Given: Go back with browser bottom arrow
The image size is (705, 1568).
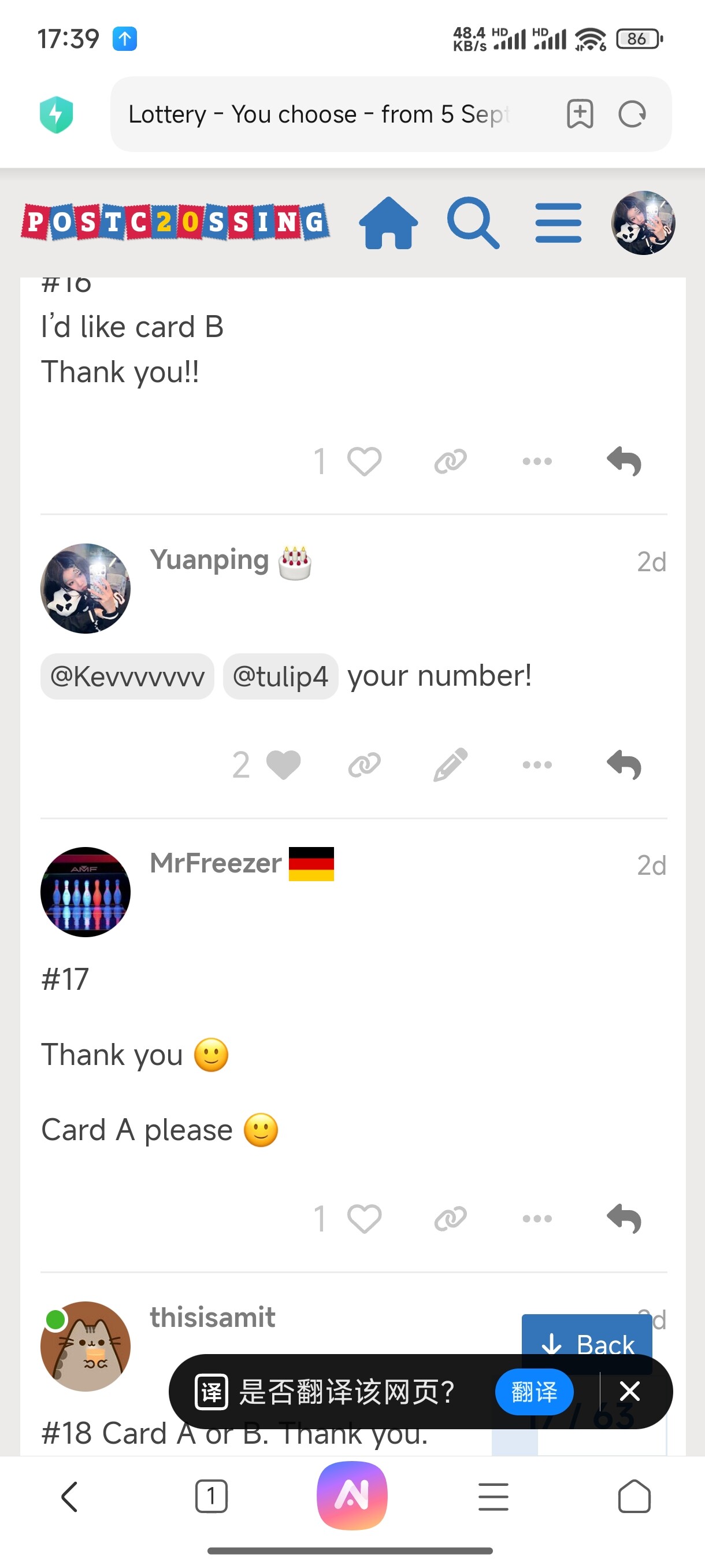Looking at the screenshot, I should pyautogui.click(x=70, y=1496).
